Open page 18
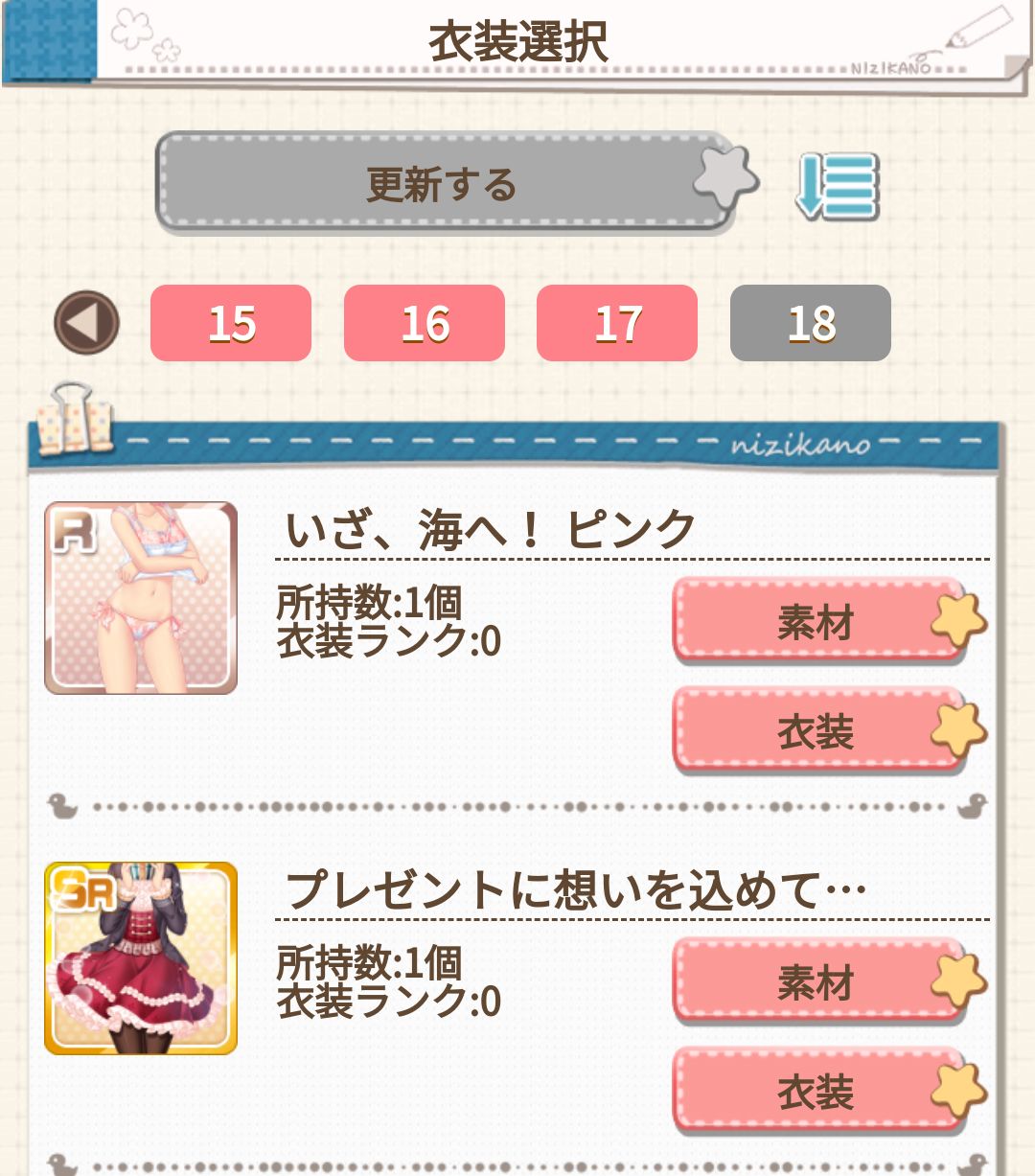The height and width of the screenshot is (1176, 1035). (x=808, y=324)
